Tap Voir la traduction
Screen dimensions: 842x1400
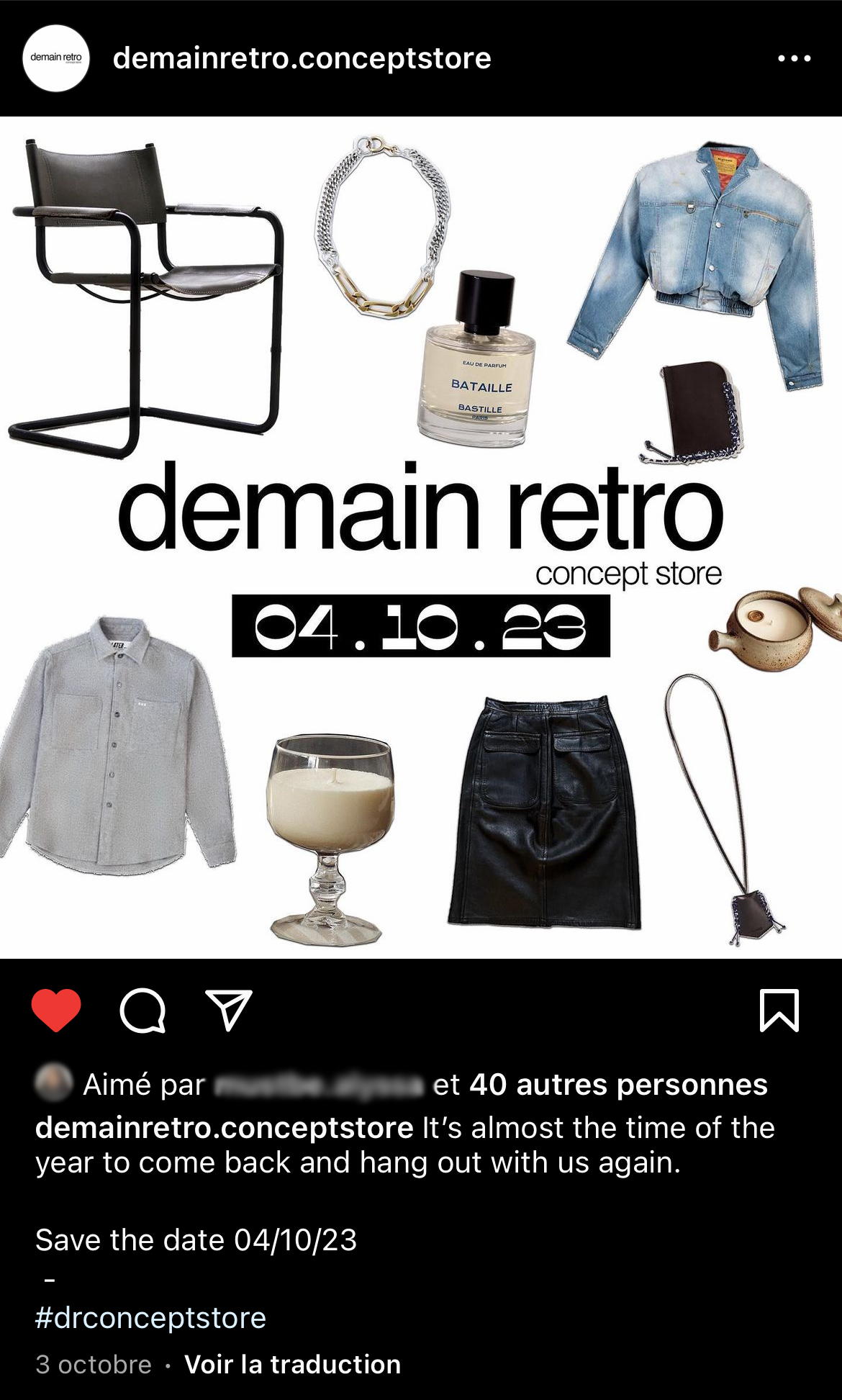pos(292,1364)
